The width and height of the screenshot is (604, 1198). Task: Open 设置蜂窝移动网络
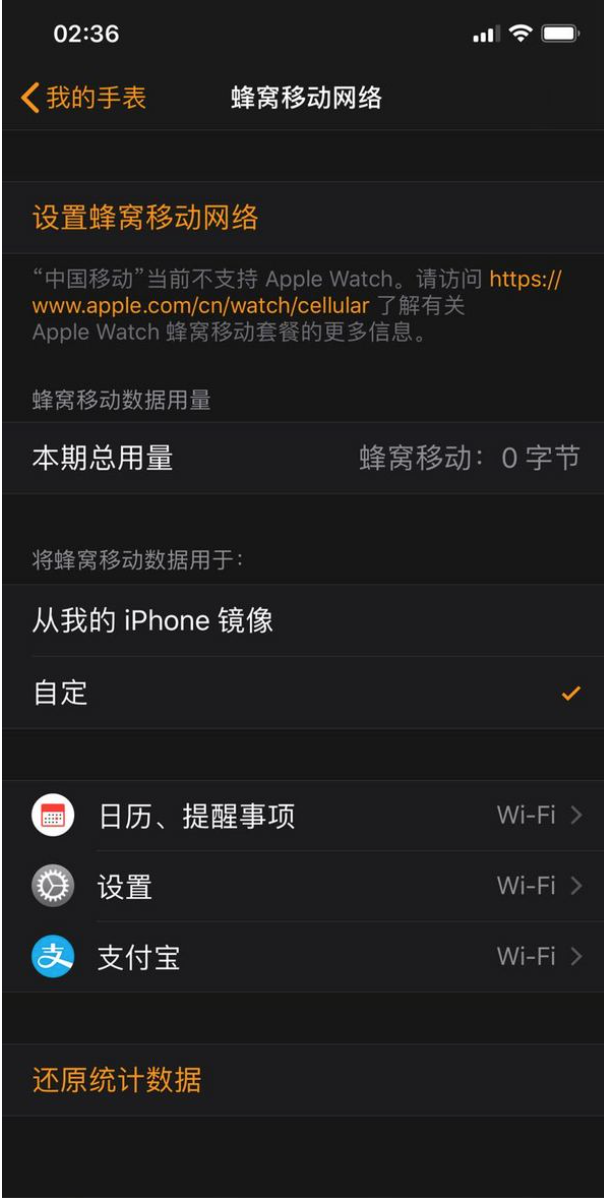point(146,218)
